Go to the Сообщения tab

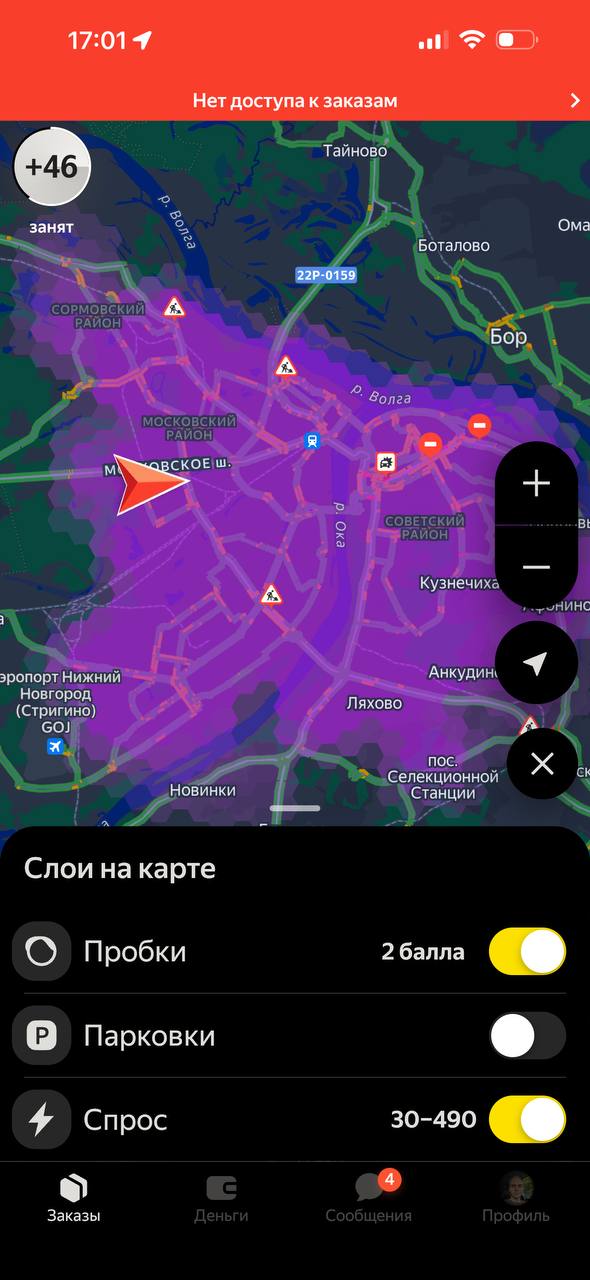[369, 1198]
